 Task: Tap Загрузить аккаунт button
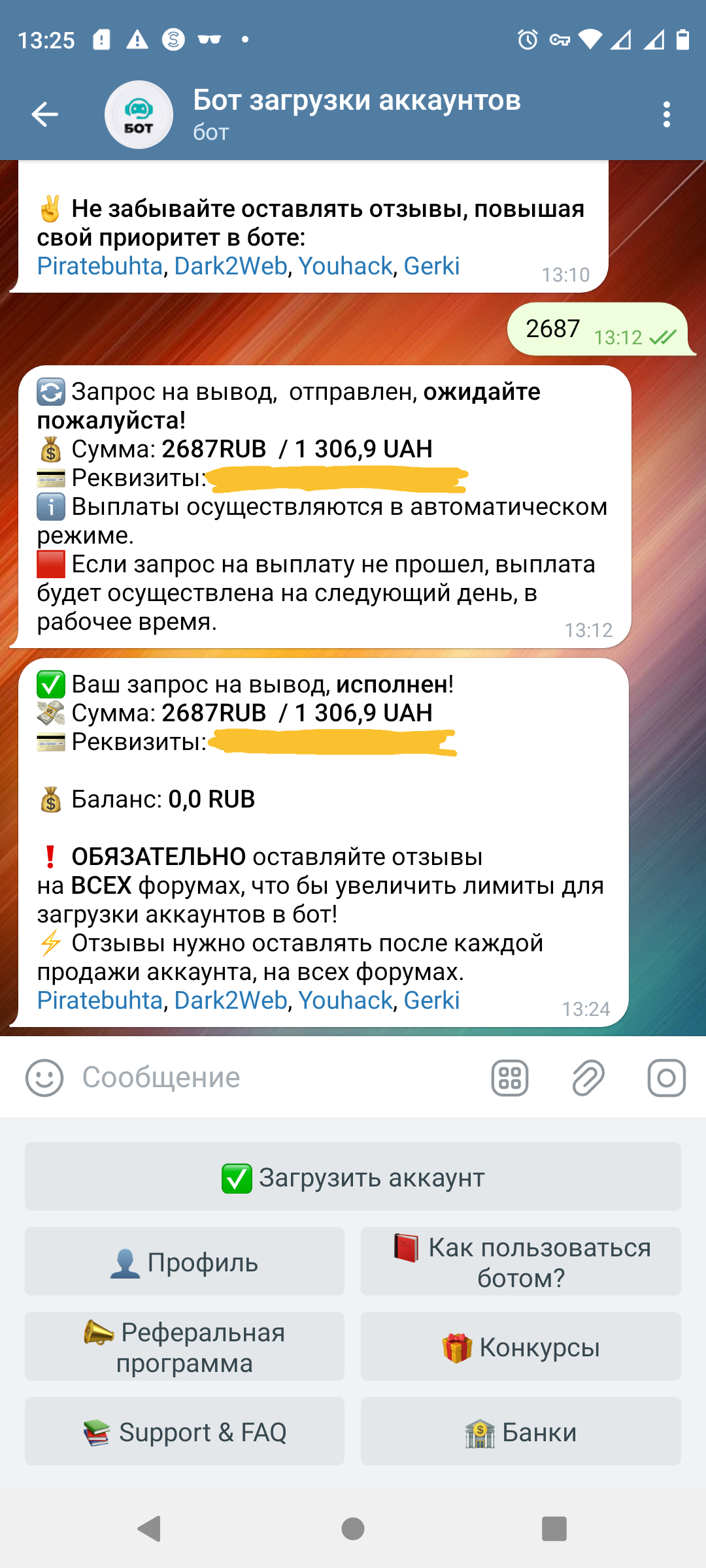click(x=353, y=1177)
